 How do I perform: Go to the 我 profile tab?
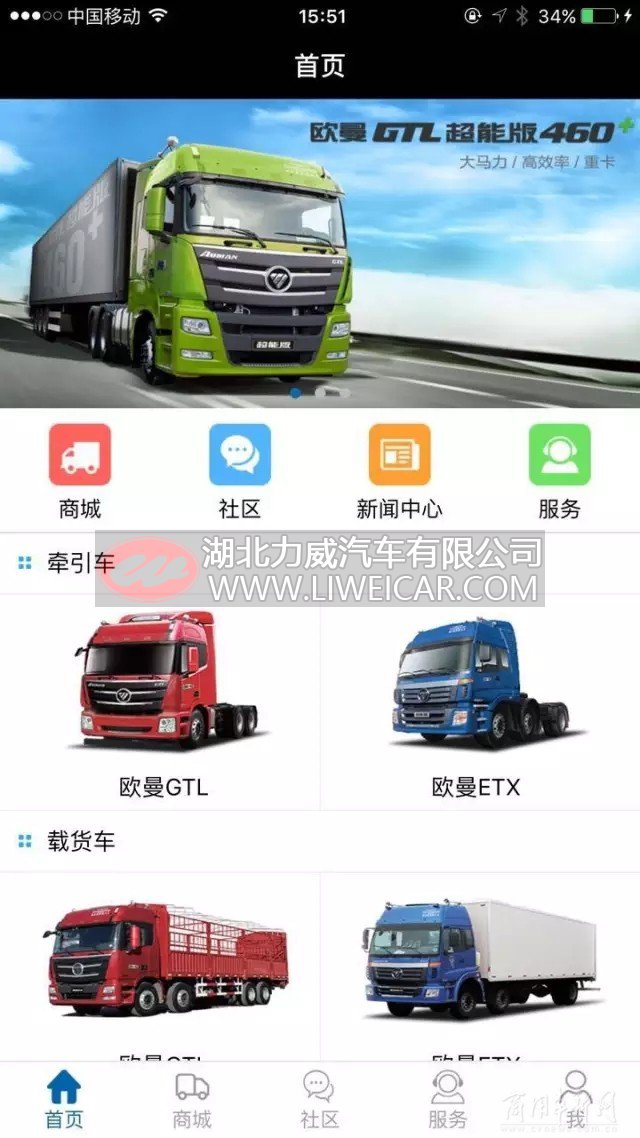coord(575,1098)
